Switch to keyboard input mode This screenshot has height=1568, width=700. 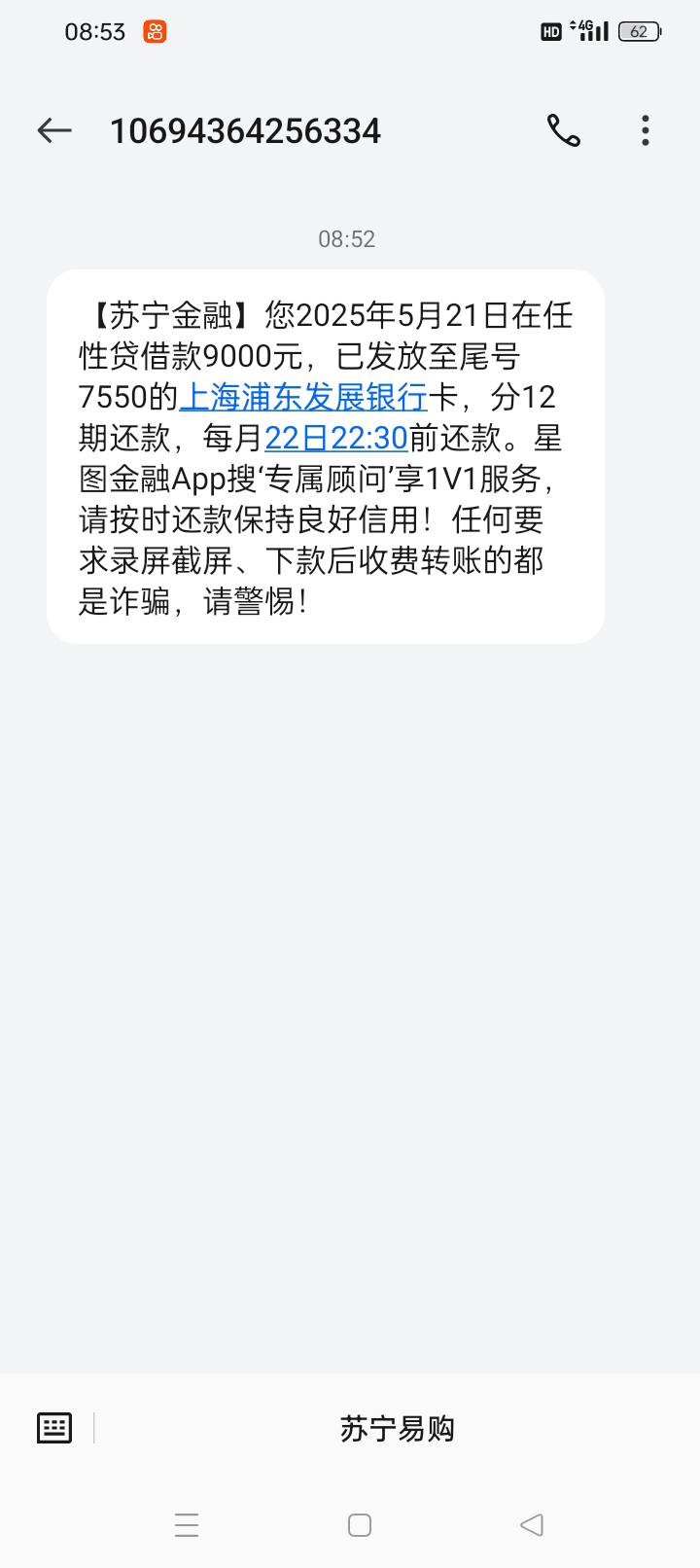[54, 1428]
